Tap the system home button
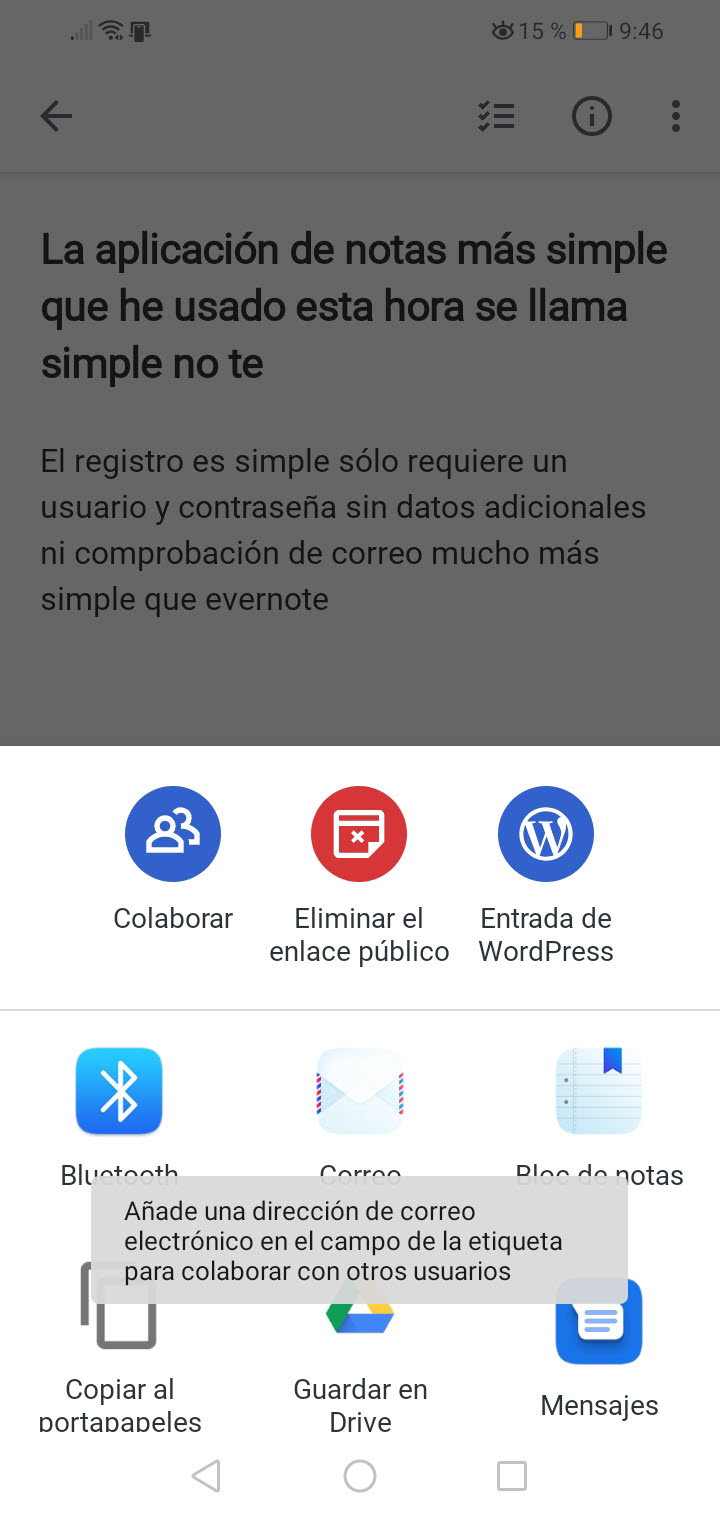The image size is (720, 1520). [x=360, y=1476]
